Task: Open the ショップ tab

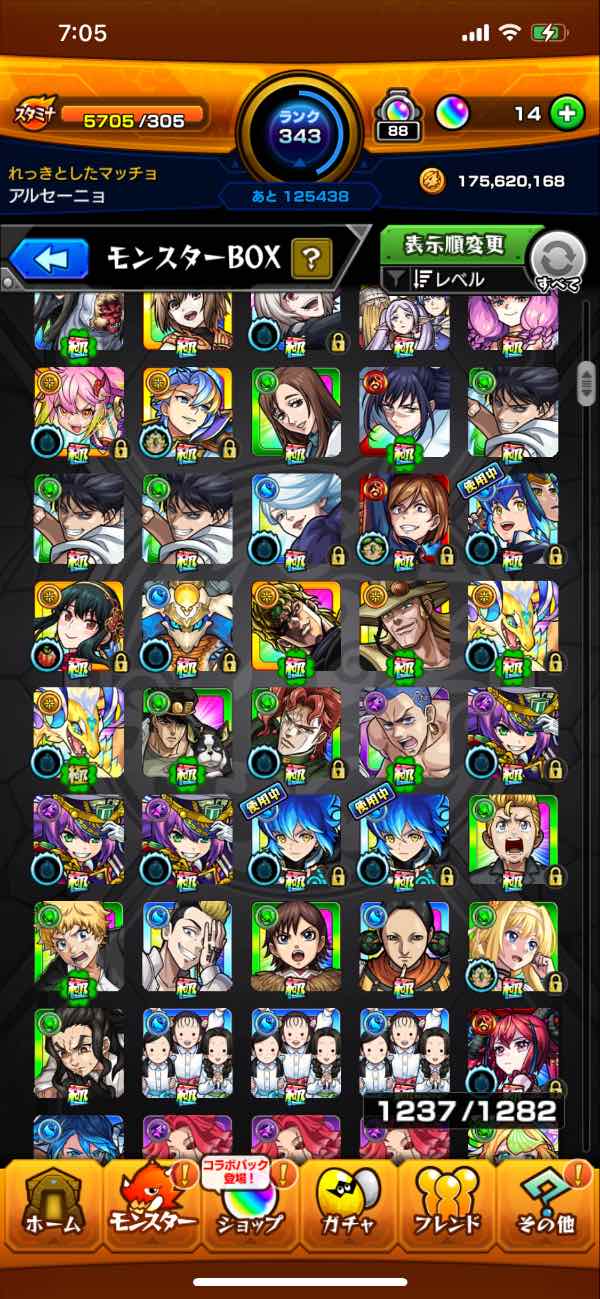Action: pos(250,1211)
